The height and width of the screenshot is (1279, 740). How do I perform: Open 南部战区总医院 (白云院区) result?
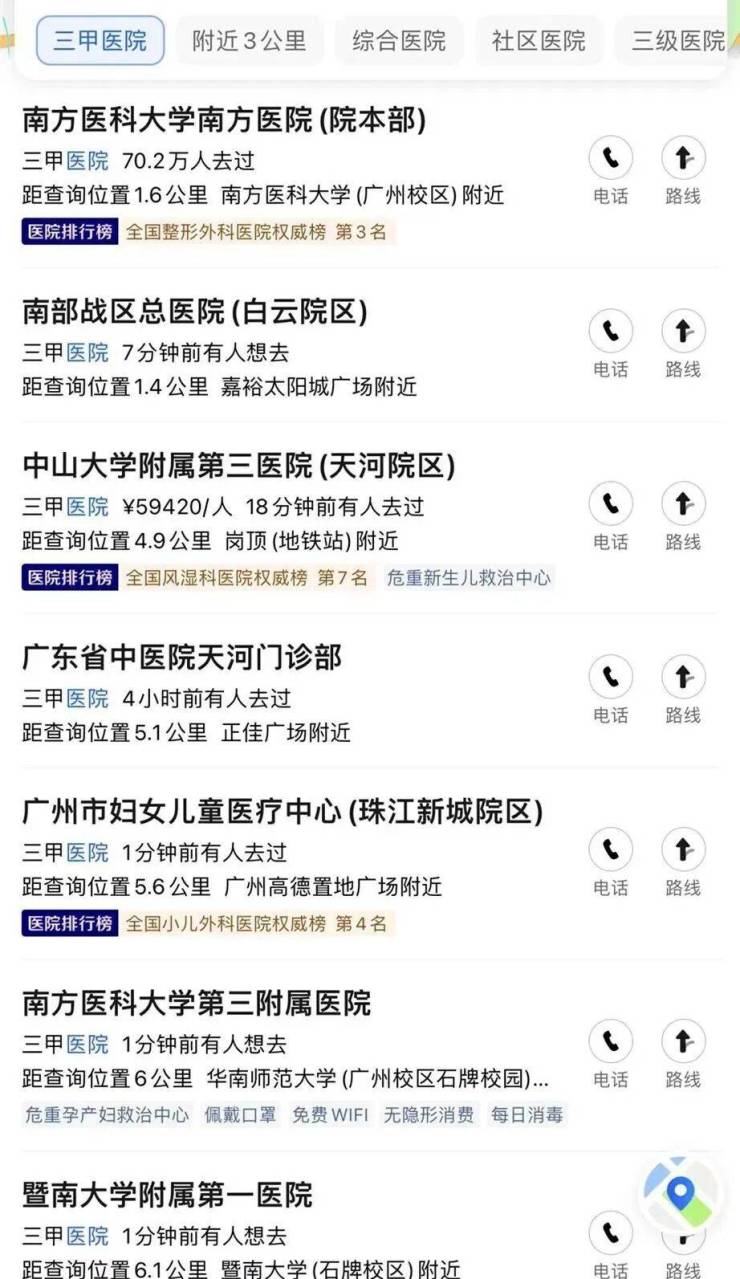(195, 313)
